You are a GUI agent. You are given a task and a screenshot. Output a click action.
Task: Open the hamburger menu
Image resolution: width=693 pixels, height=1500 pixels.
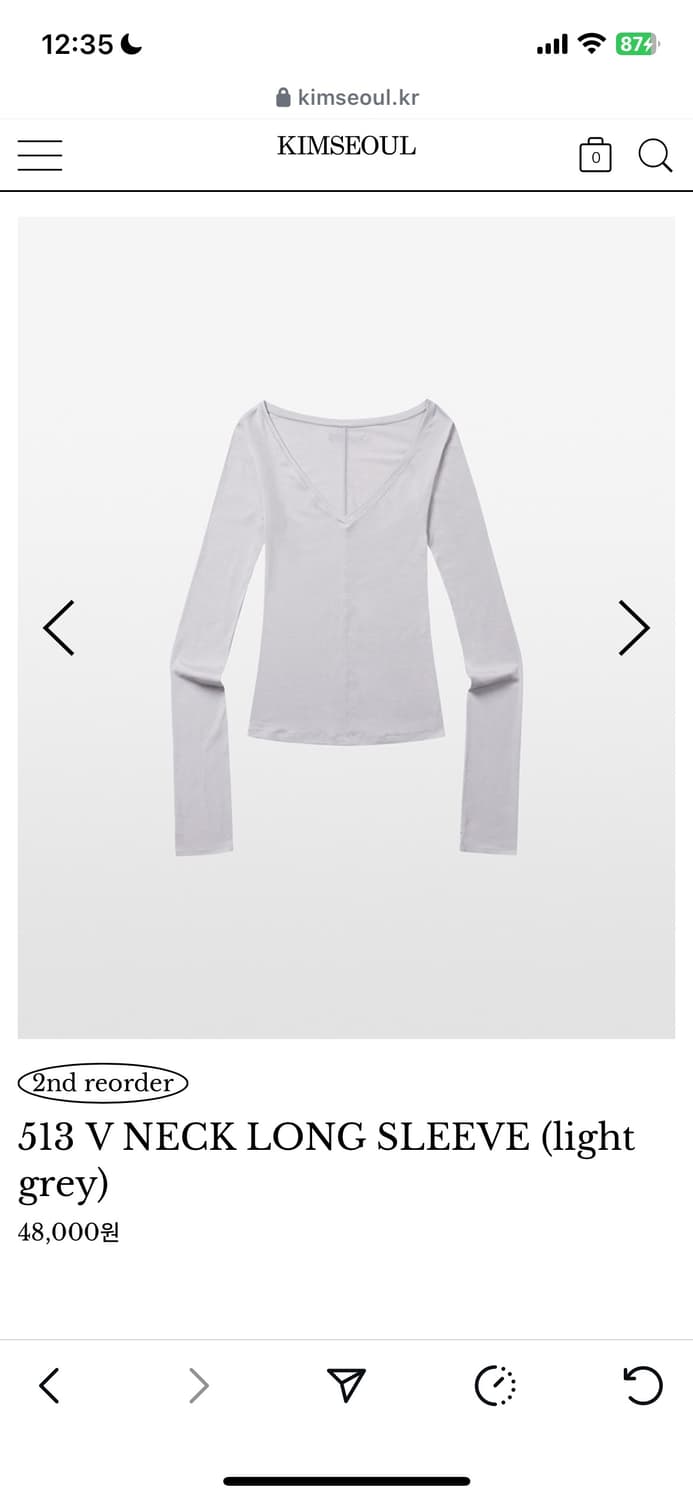pos(40,155)
